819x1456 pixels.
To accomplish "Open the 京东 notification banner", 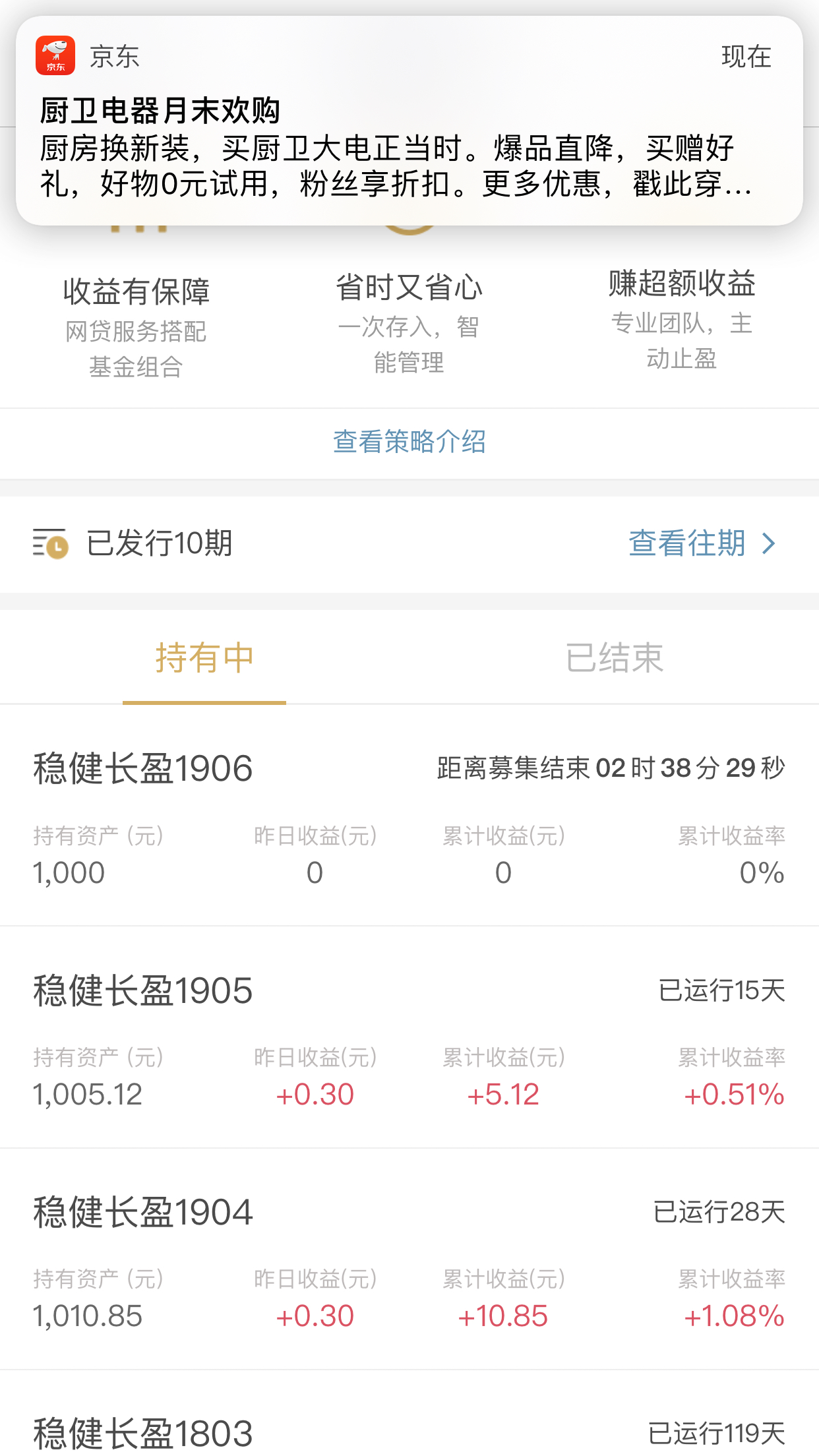I will click(x=409, y=121).
